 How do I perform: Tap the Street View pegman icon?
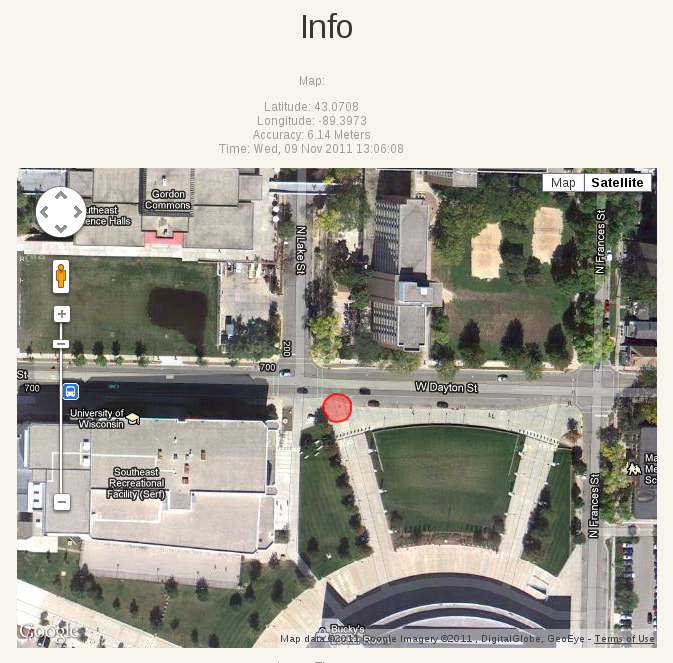(x=61, y=276)
